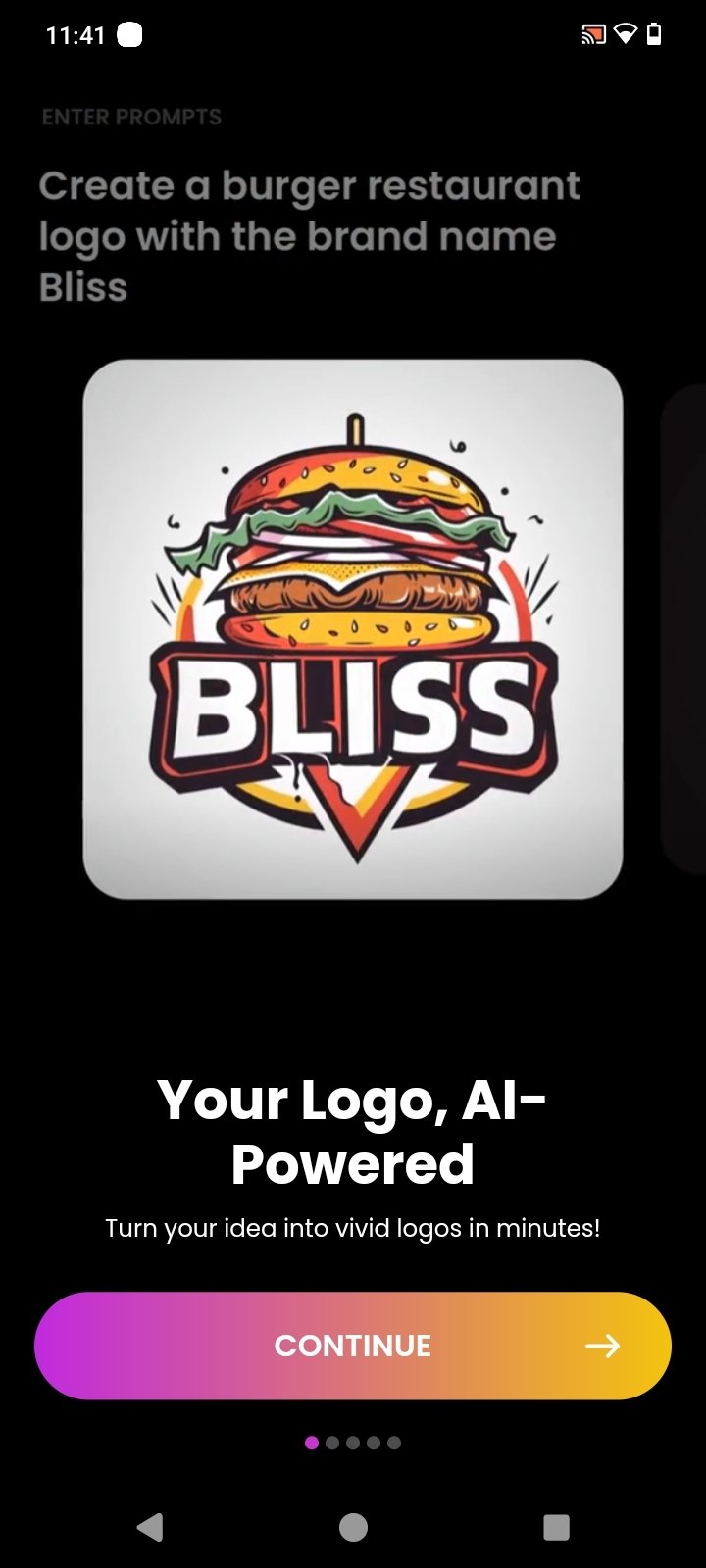The width and height of the screenshot is (706, 1568).
Task: Tap the CONTINUE button
Action: pyautogui.click(x=353, y=1346)
